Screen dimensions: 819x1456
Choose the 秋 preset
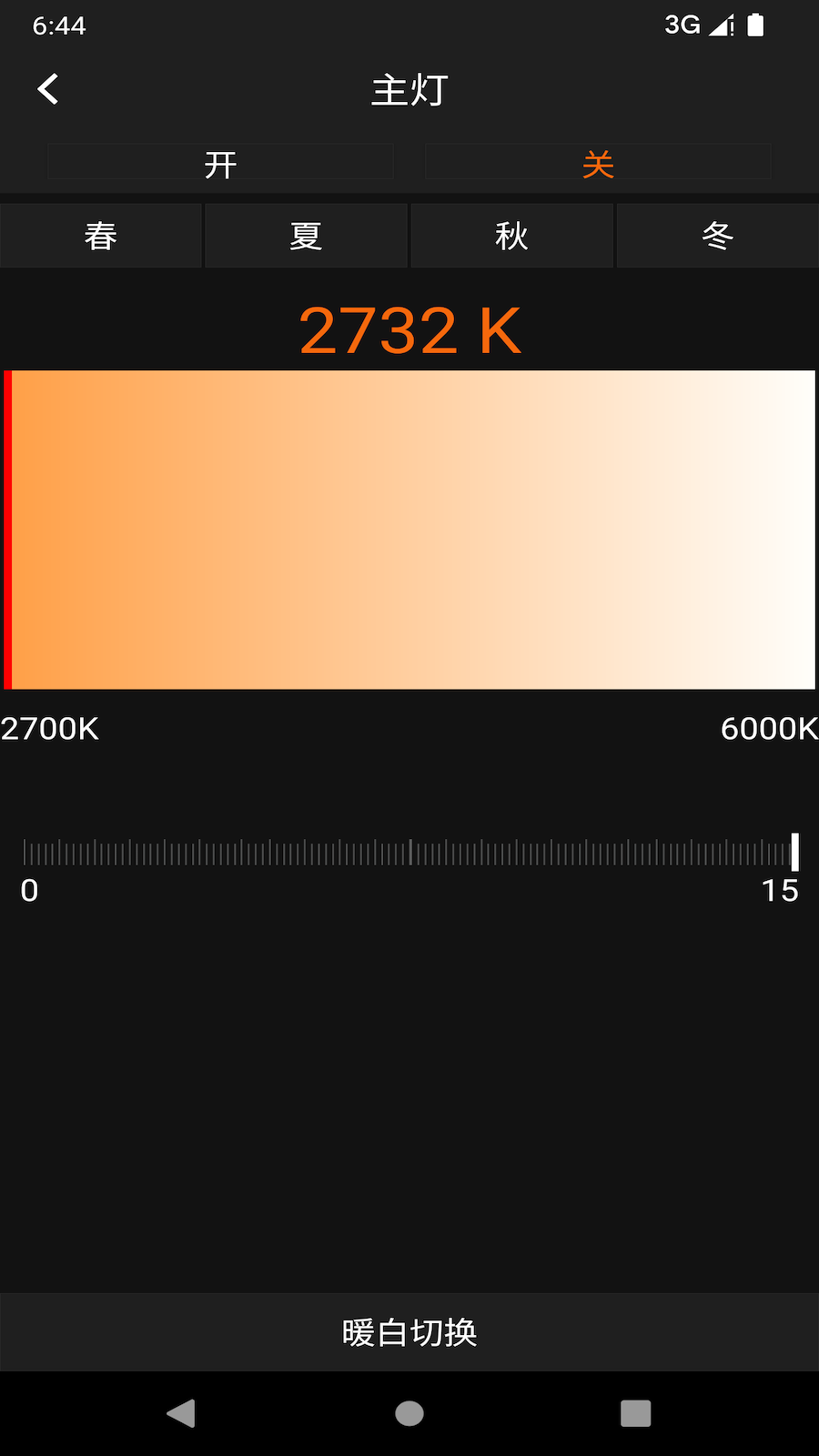(x=511, y=236)
